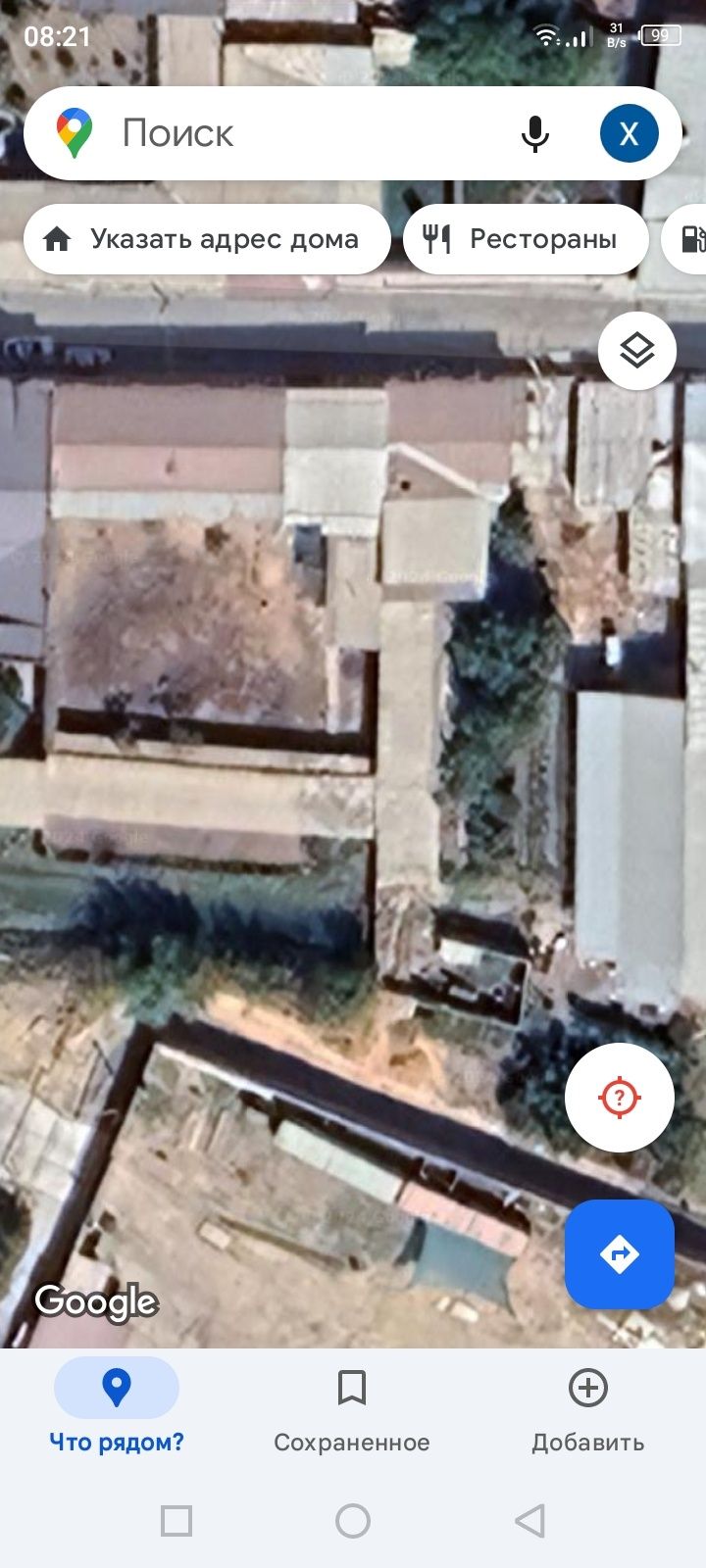This screenshot has height=1568, width=706.
Task: Center the map on my location
Action: 619,1097
